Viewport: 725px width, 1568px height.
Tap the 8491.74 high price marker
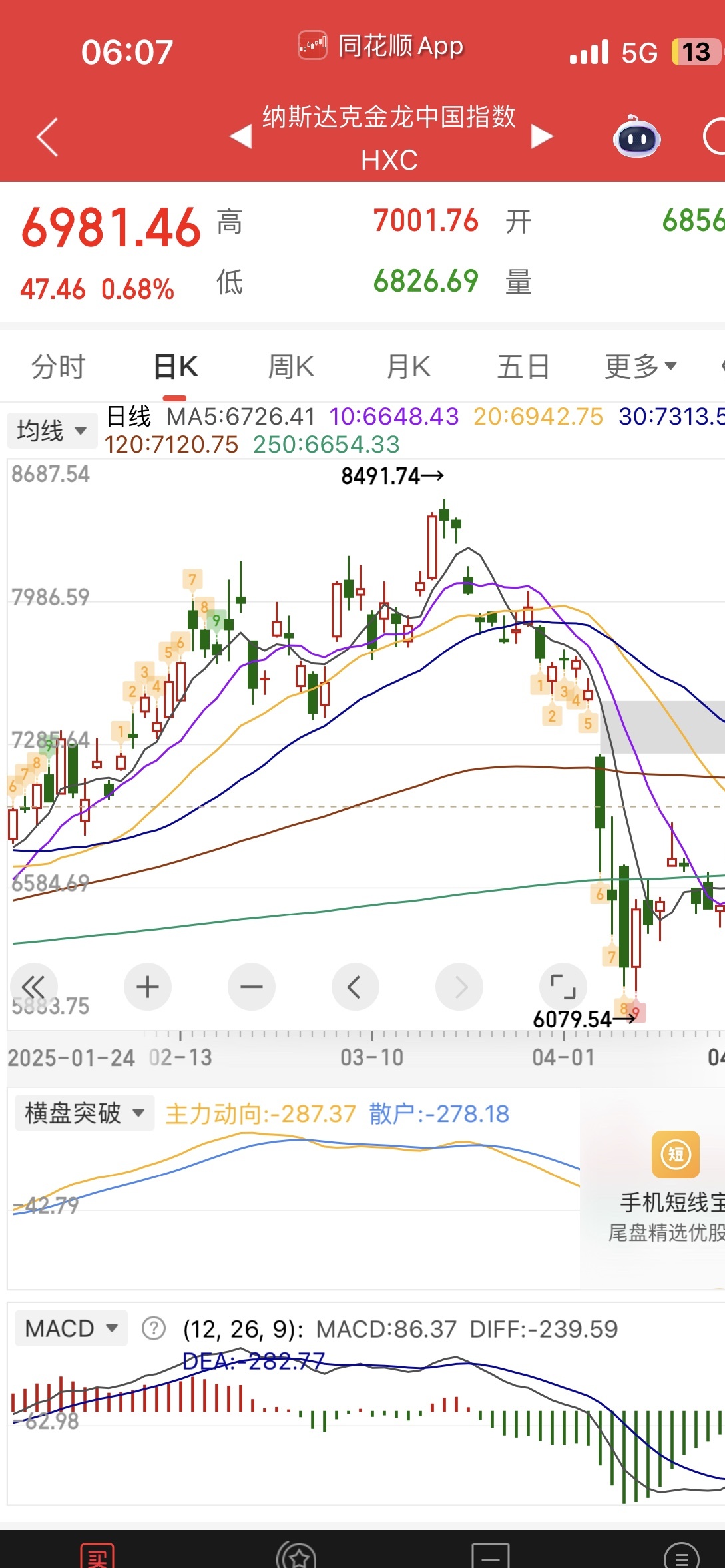tap(391, 475)
